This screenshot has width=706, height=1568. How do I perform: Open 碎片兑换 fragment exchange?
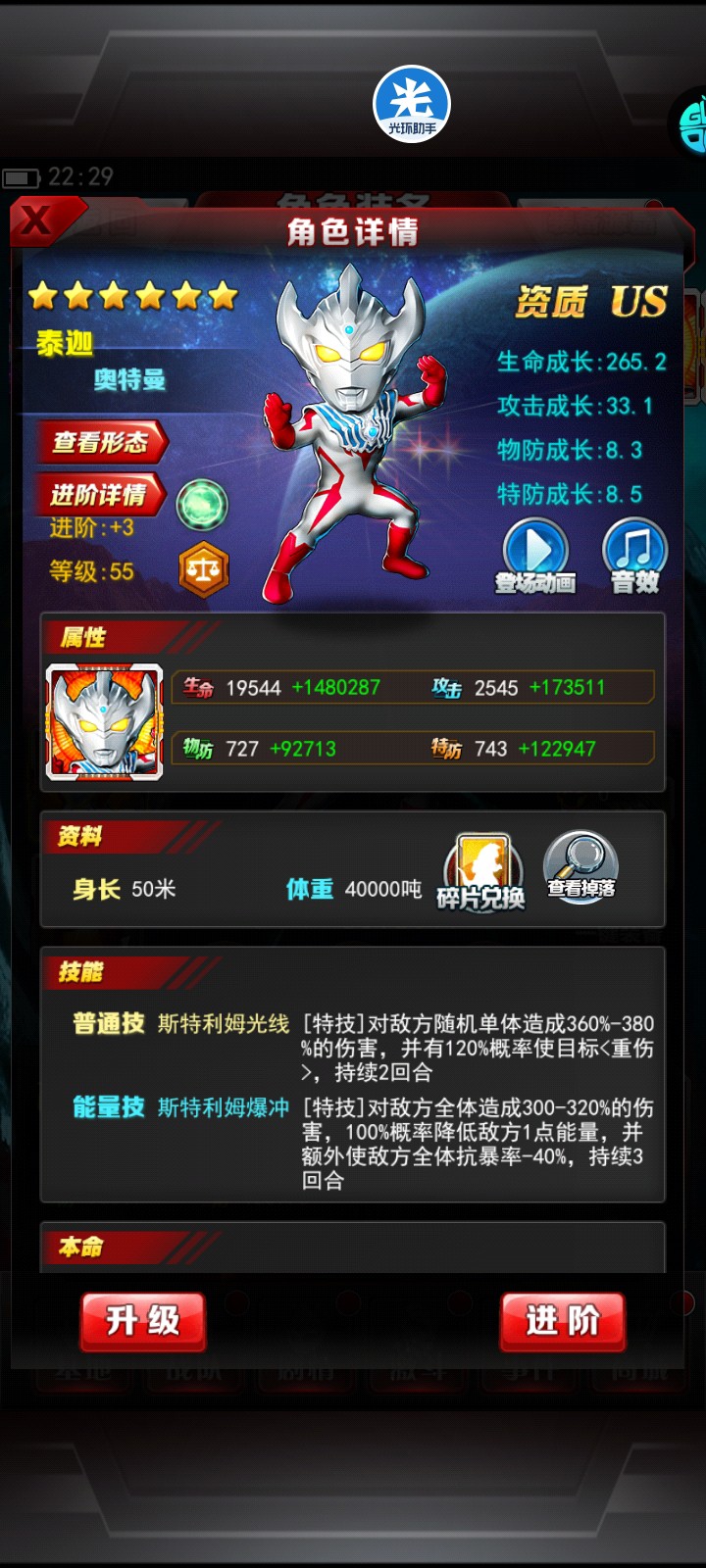click(x=480, y=871)
